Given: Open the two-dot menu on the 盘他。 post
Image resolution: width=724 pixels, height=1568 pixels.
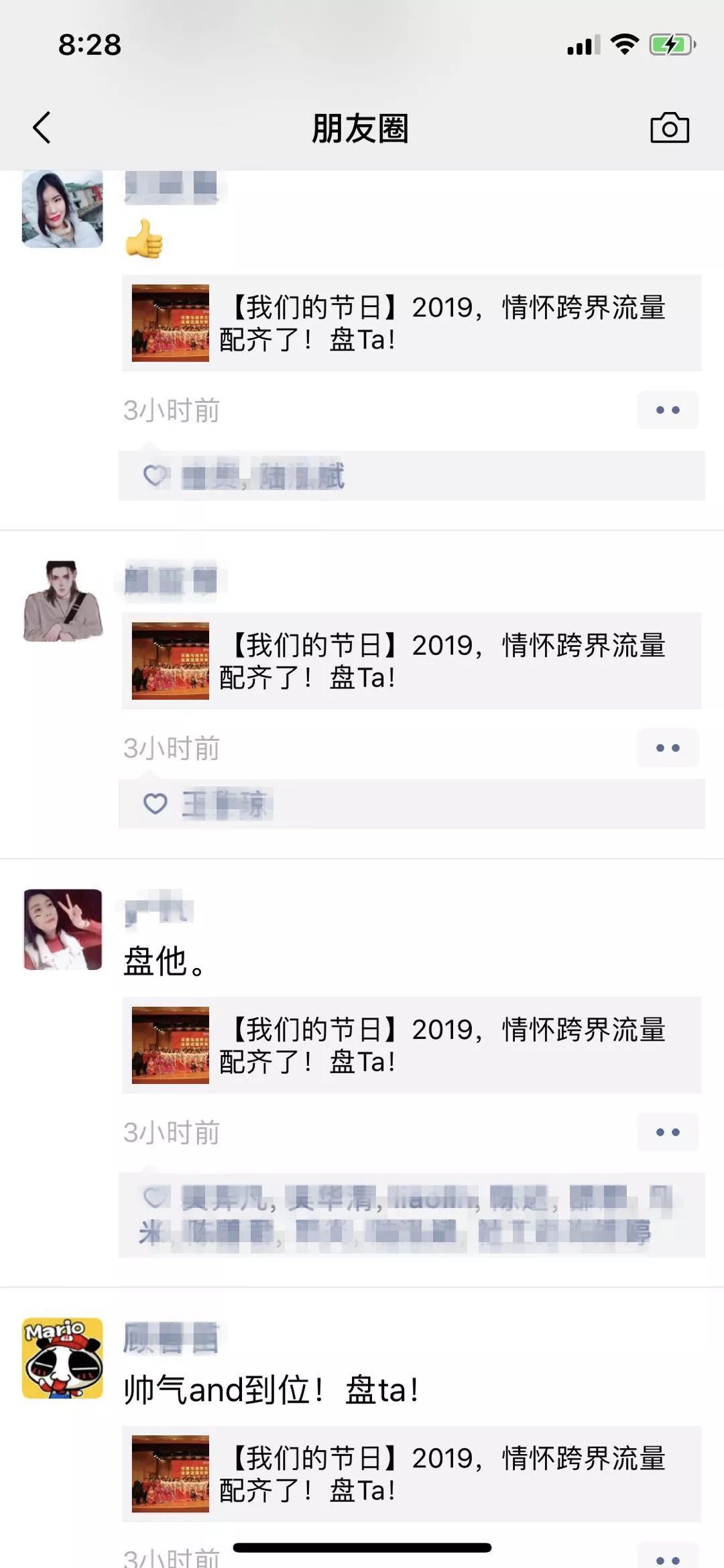Looking at the screenshot, I should [667, 1132].
